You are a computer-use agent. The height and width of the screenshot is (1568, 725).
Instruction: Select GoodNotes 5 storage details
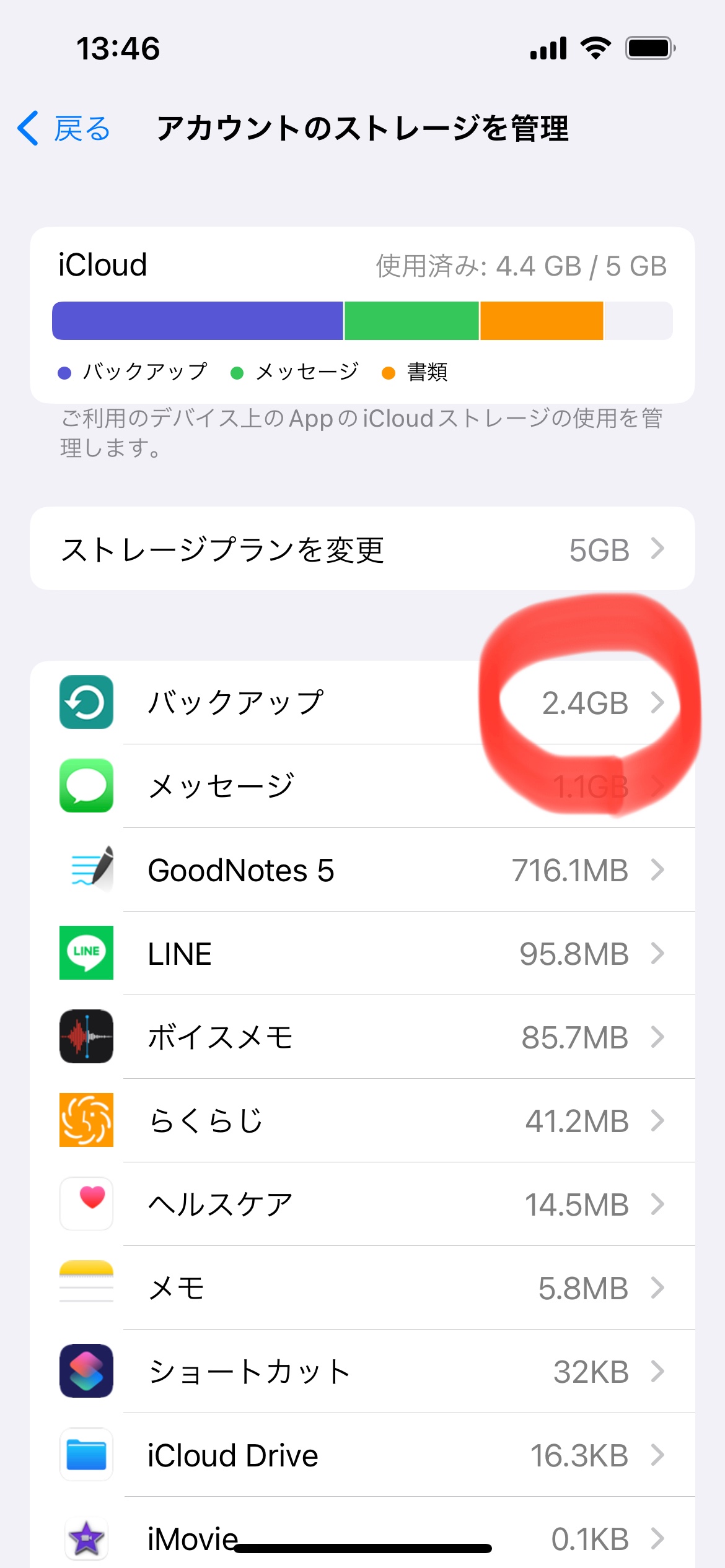[362, 870]
